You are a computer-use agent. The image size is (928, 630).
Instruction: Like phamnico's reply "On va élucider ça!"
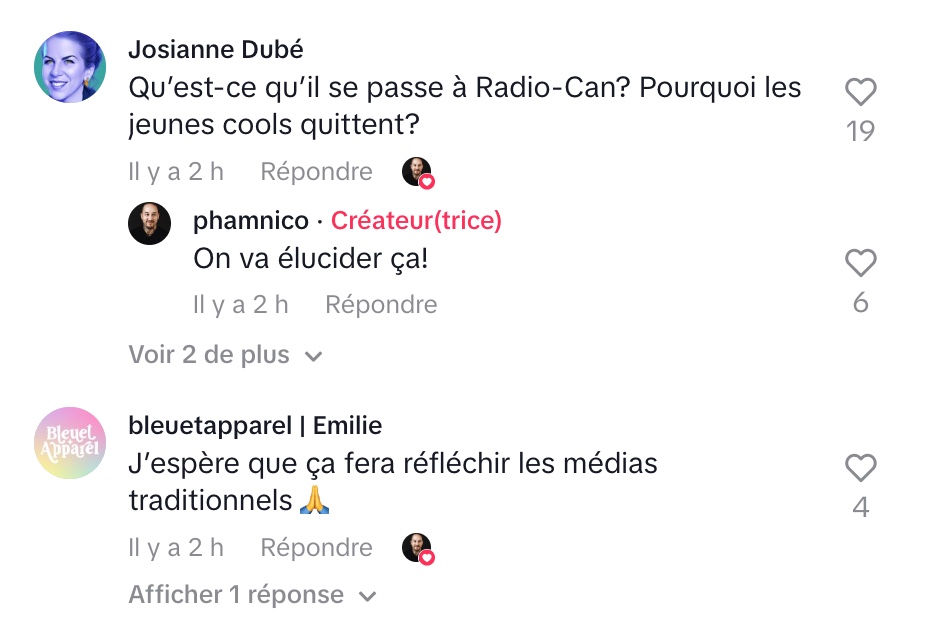[x=860, y=264]
